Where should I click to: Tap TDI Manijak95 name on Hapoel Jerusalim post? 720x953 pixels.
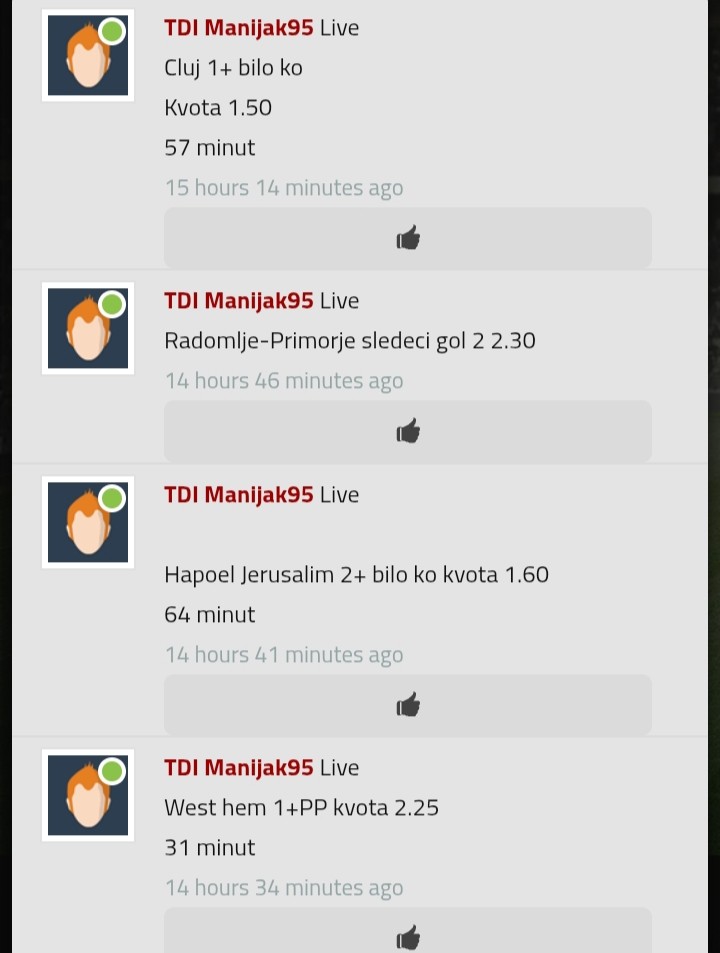point(239,495)
